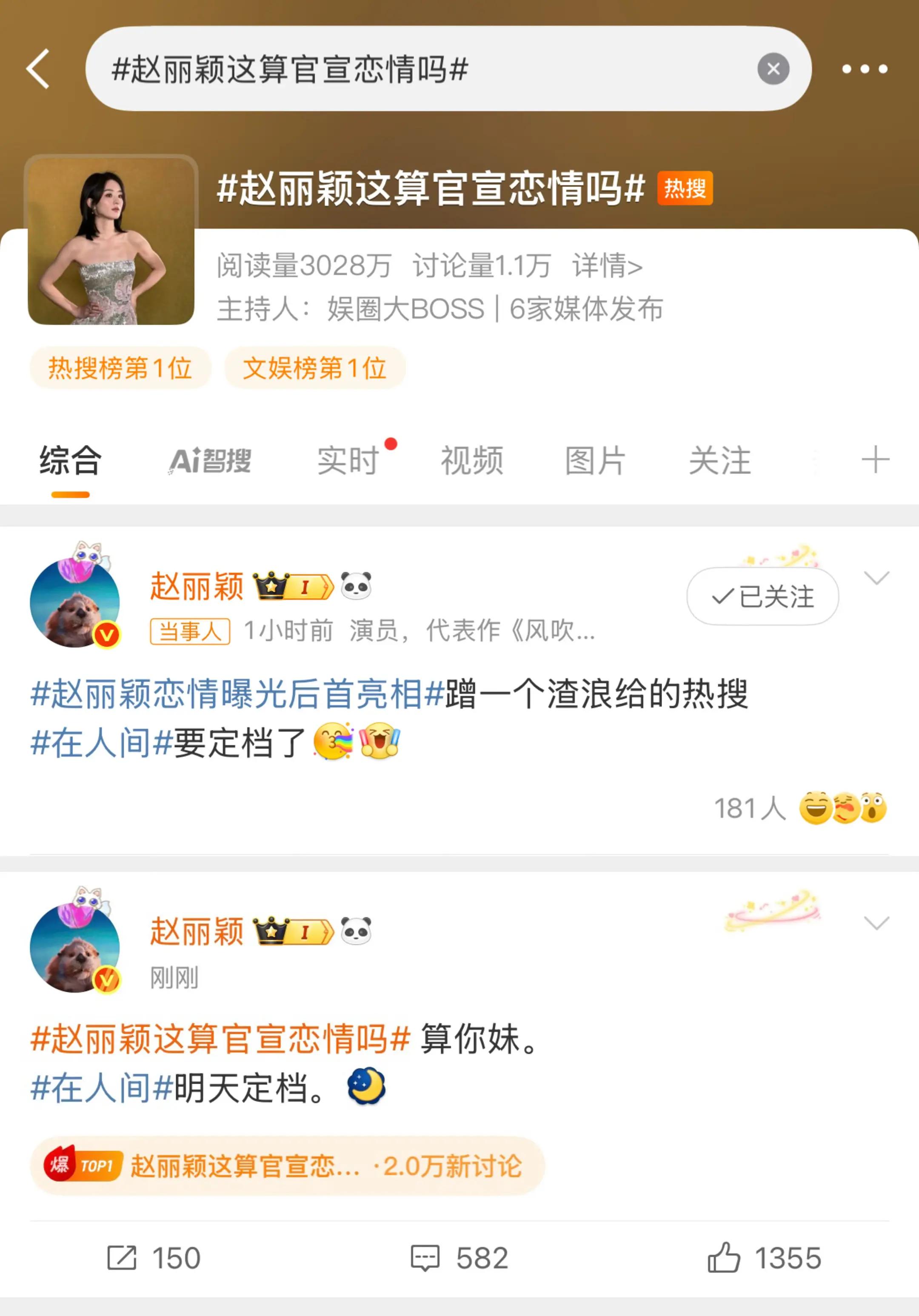Open the 文娱榜第1位 chip
The width and height of the screenshot is (919, 1316).
tap(315, 368)
